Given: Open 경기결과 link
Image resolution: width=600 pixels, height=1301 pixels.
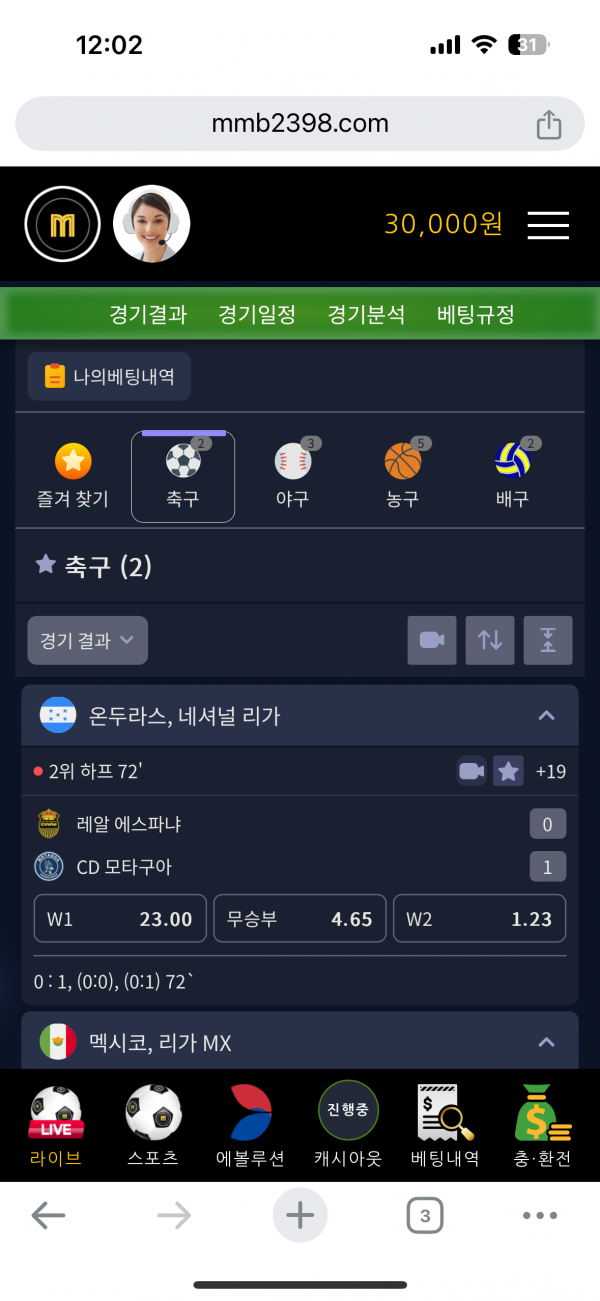Looking at the screenshot, I should (148, 314).
